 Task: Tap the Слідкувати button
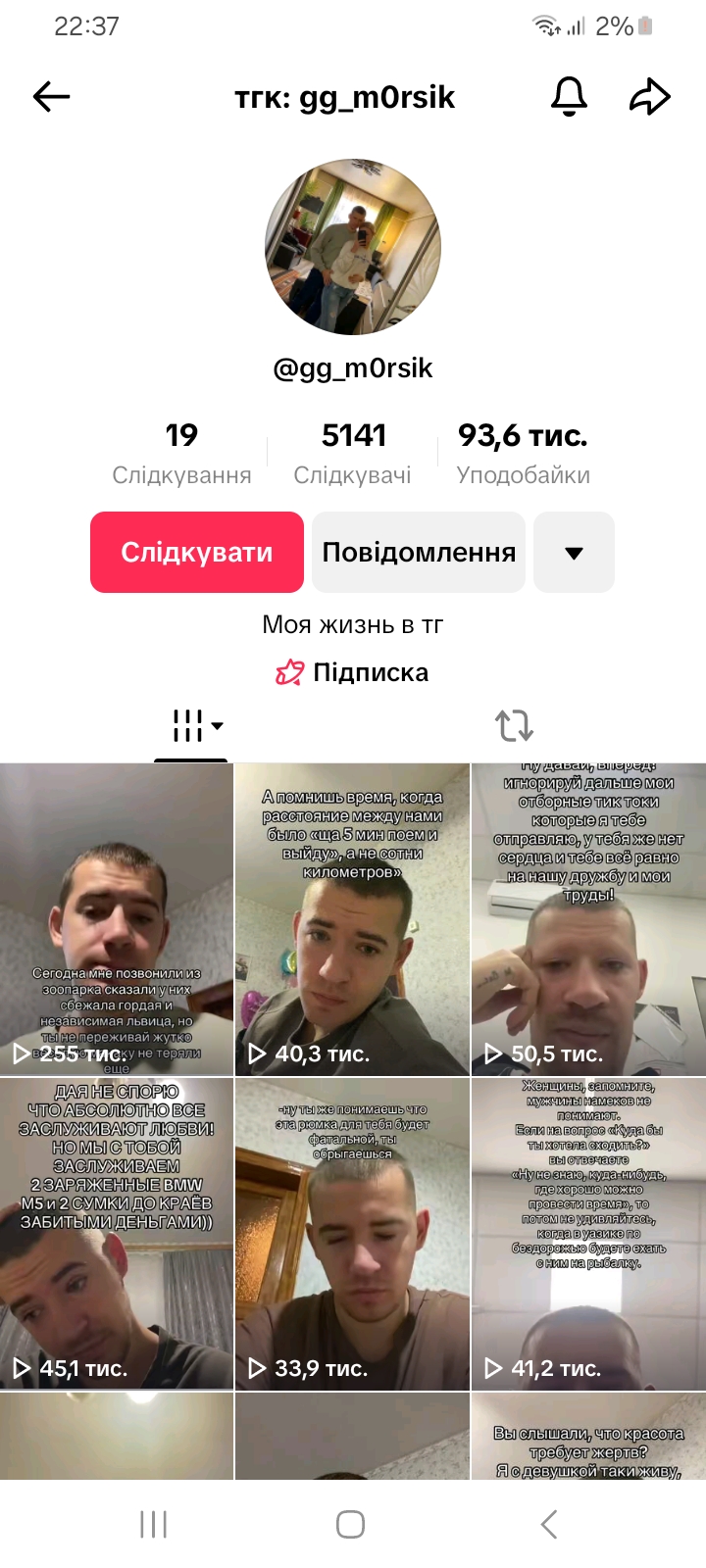click(197, 553)
